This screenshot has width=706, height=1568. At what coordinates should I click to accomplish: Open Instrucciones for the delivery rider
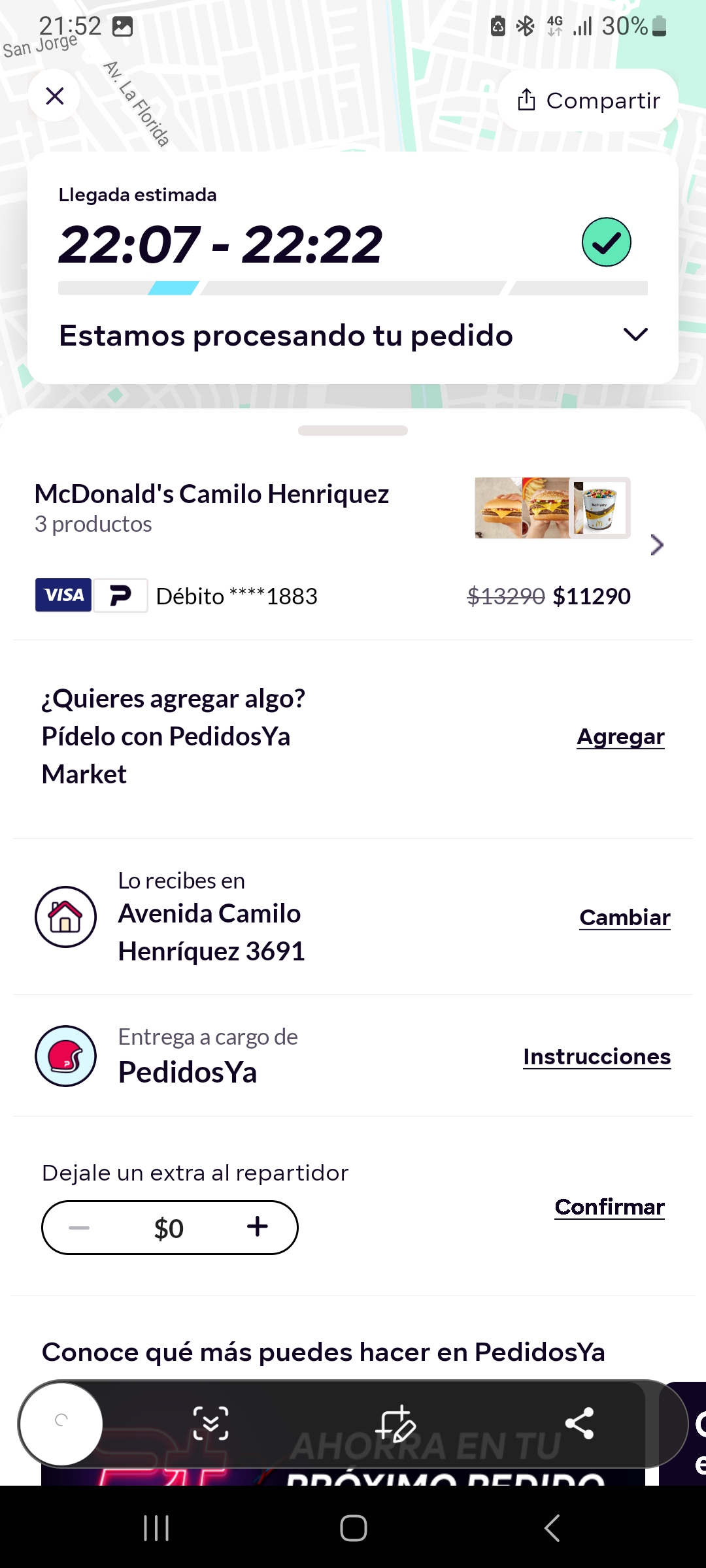[596, 1056]
